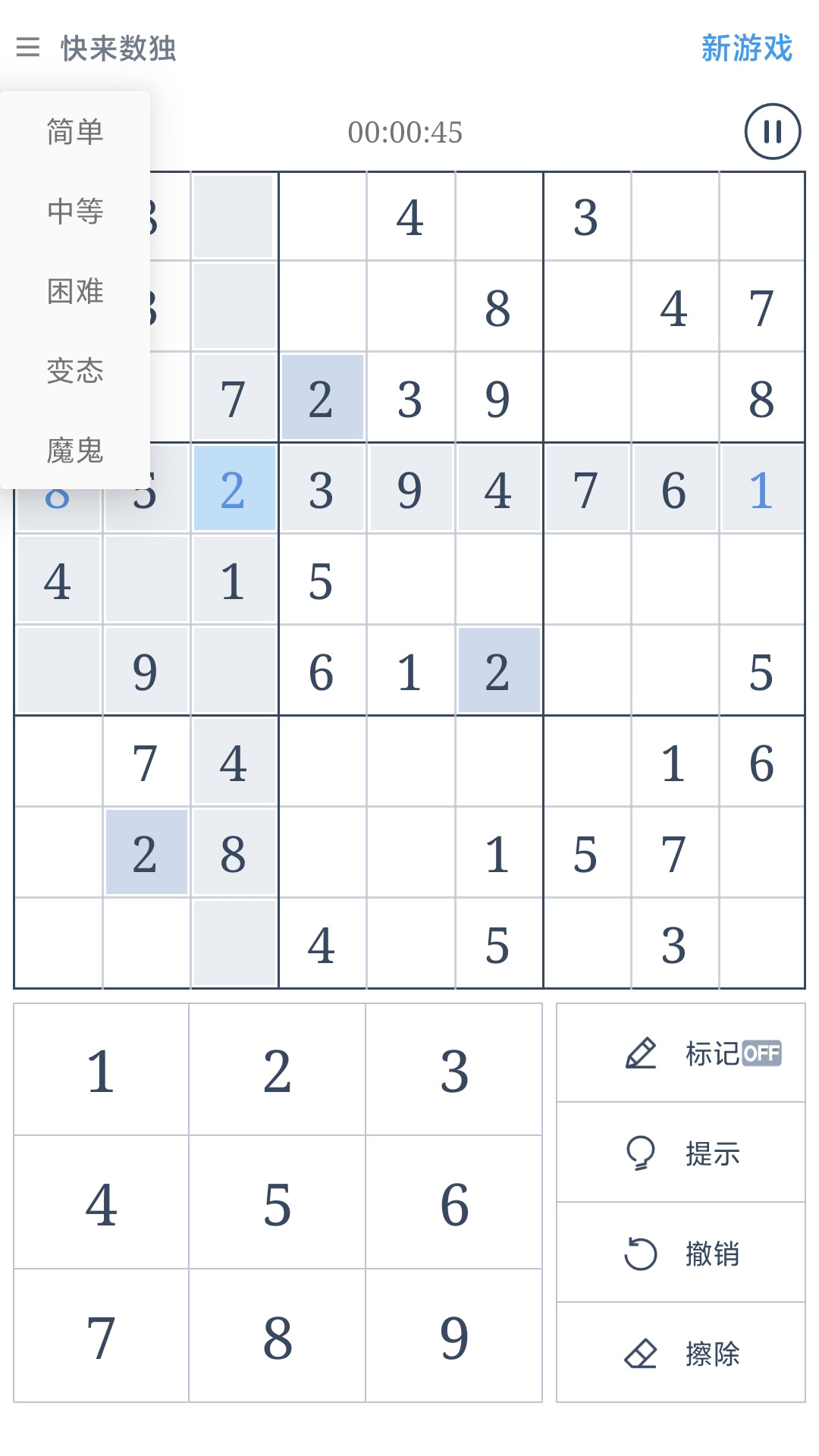Enter number 5 from keypad
819x1456 pixels.
click(278, 1203)
